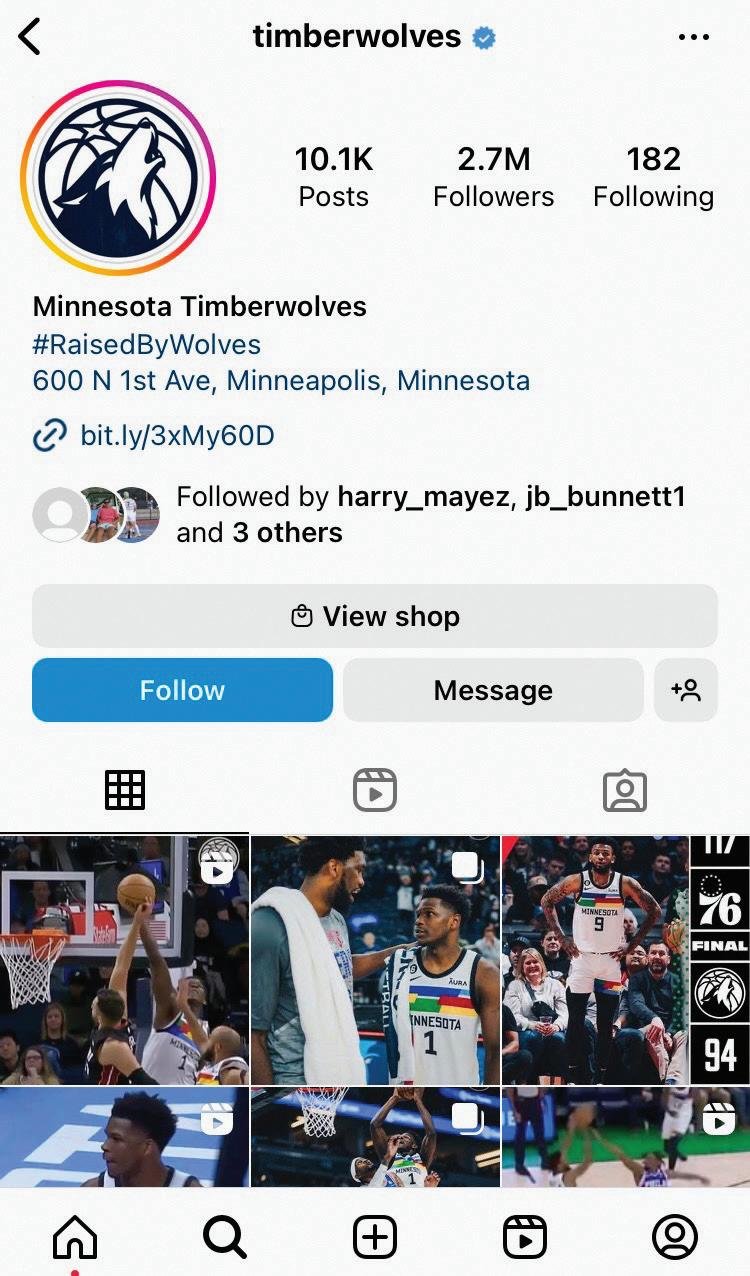
Task: Show the 182 Following list
Action: (x=653, y=177)
